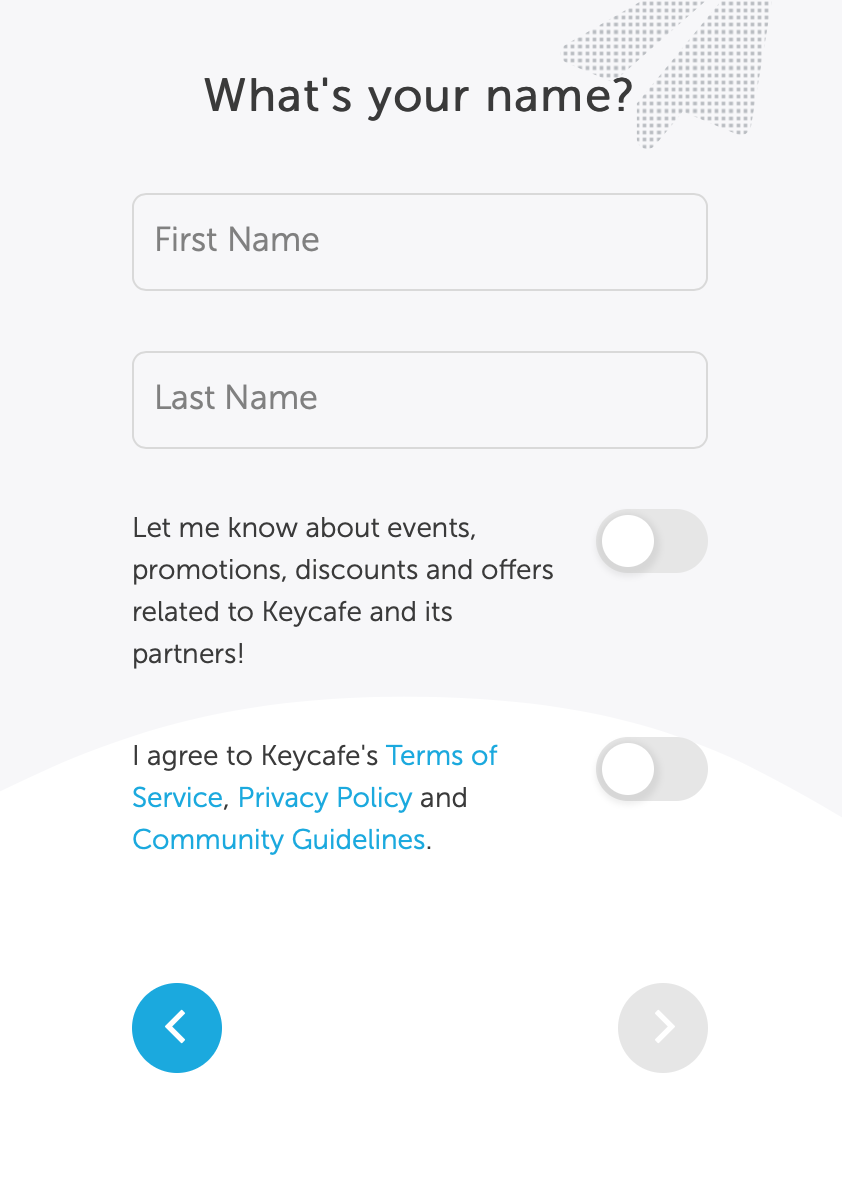Read the Community Guidelines
This screenshot has width=842, height=1190.
click(278, 840)
